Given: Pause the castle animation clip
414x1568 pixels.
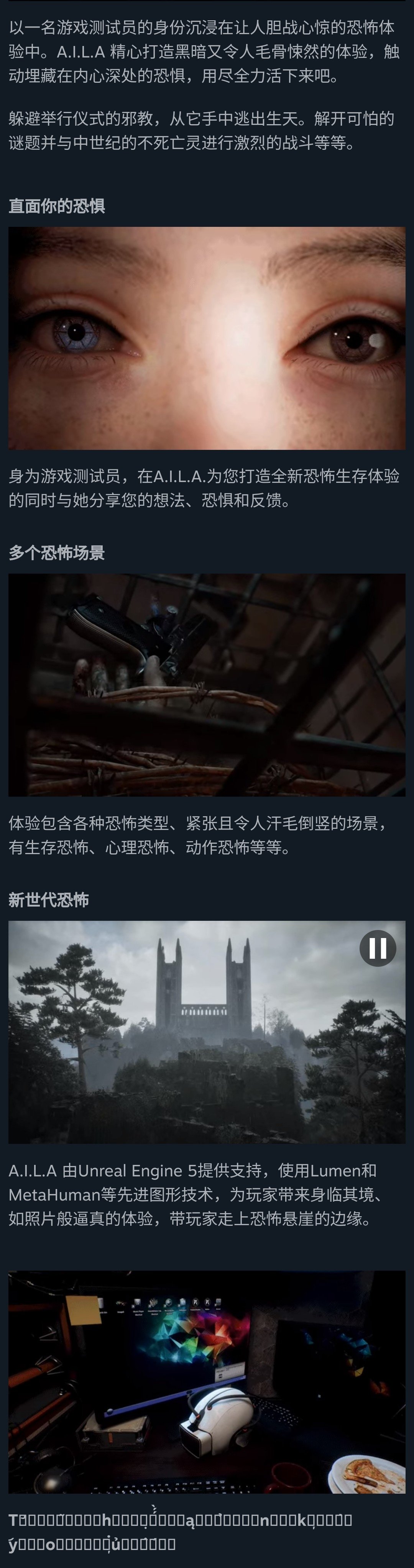Looking at the screenshot, I should 378,948.
